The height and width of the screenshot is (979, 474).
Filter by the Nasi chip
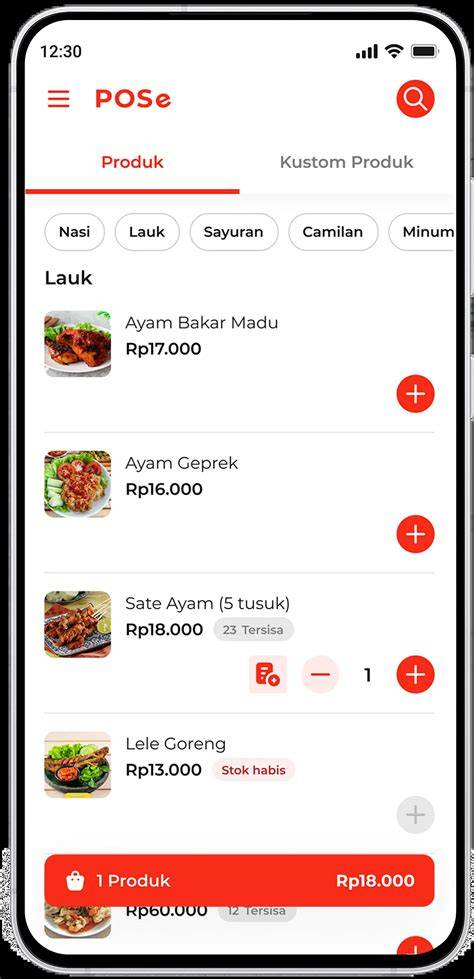(75, 232)
